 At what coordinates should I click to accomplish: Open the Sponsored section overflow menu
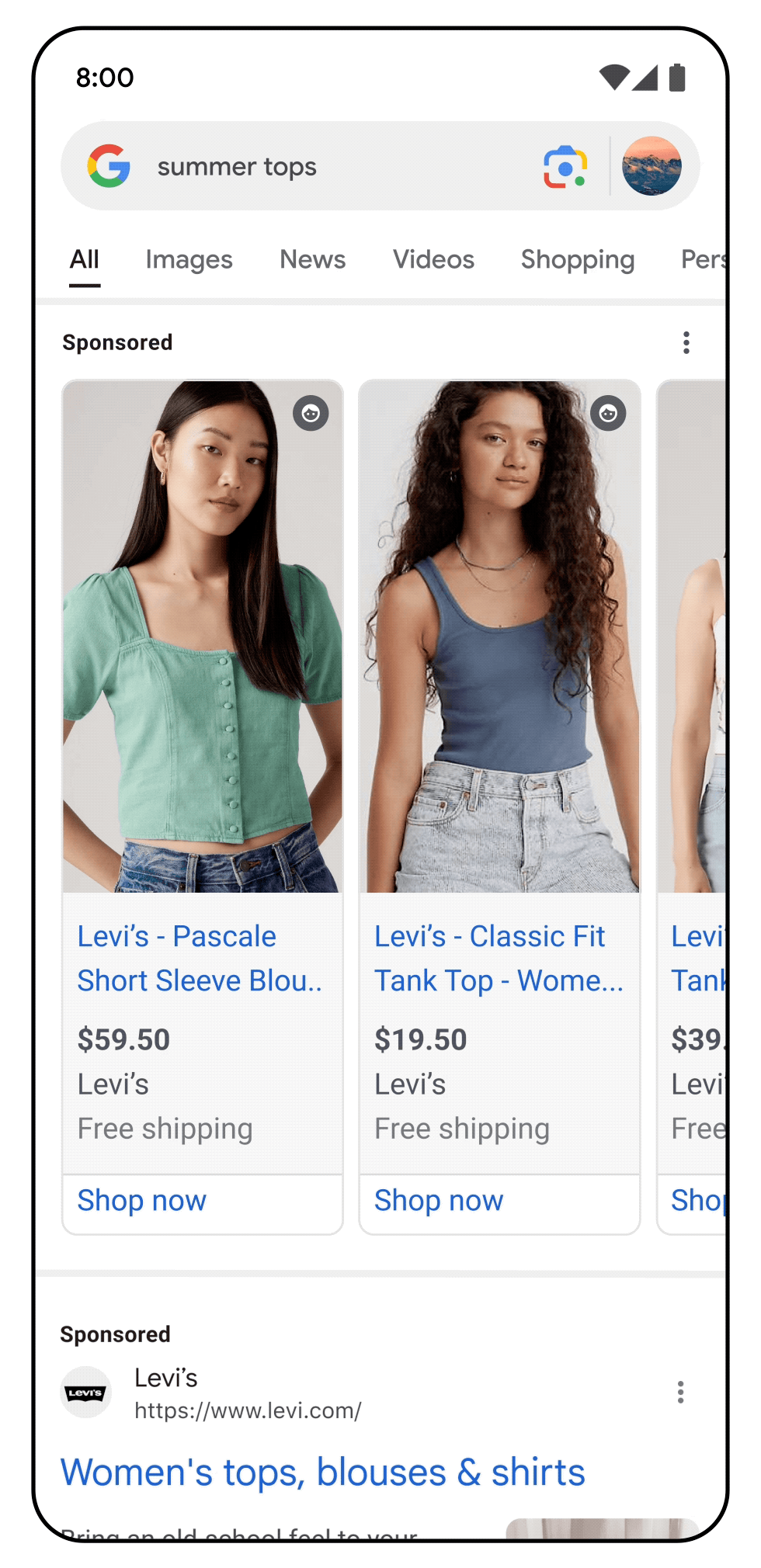coord(687,342)
